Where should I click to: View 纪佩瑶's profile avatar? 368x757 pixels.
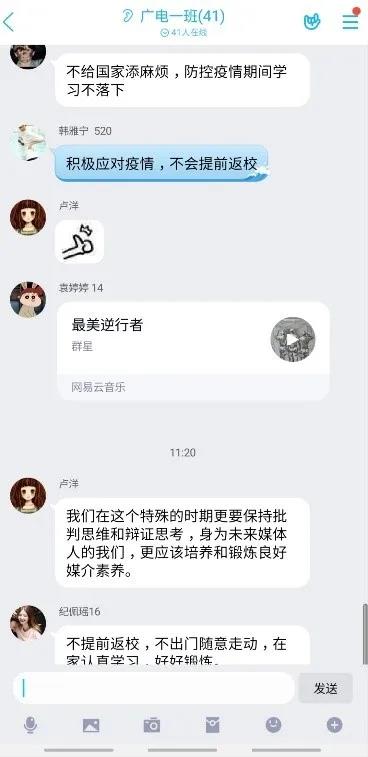pos(28,623)
